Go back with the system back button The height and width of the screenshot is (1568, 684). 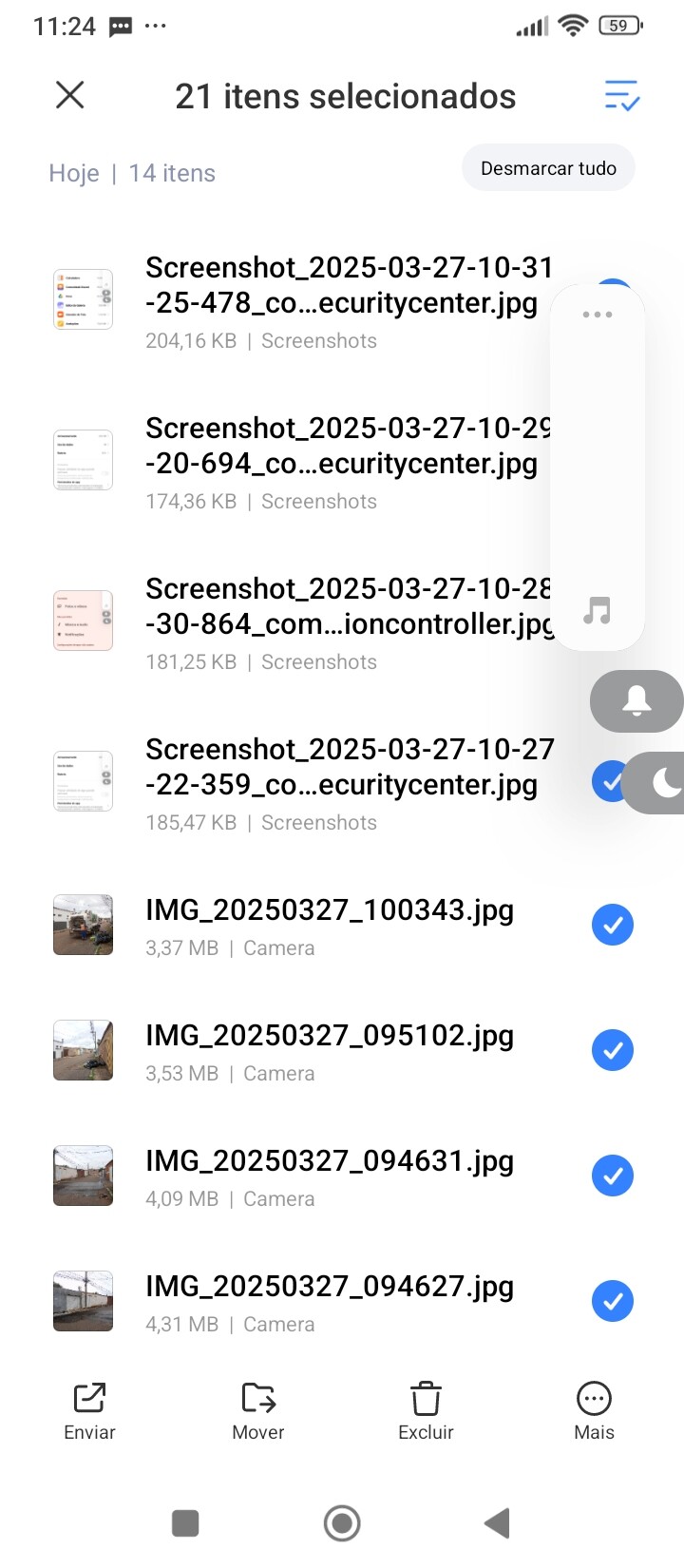[x=498, y=1523]
